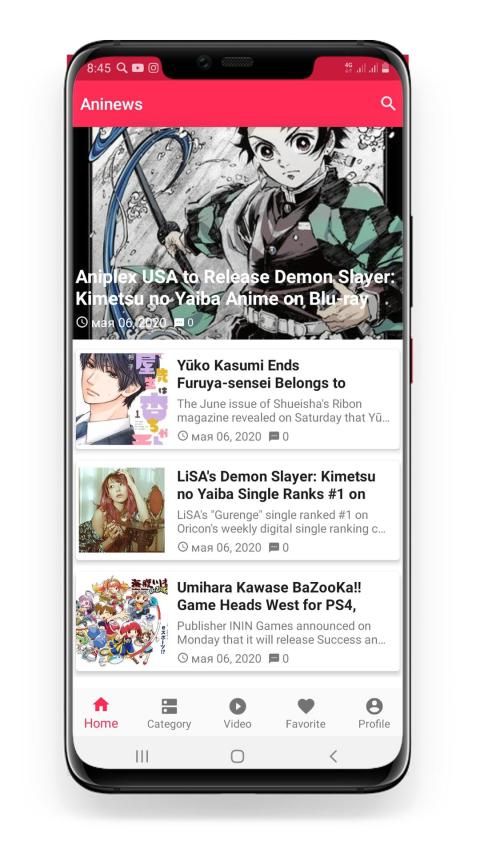Select the Home tab
Viewport: 480px width, 853px height.
(101, 713)
